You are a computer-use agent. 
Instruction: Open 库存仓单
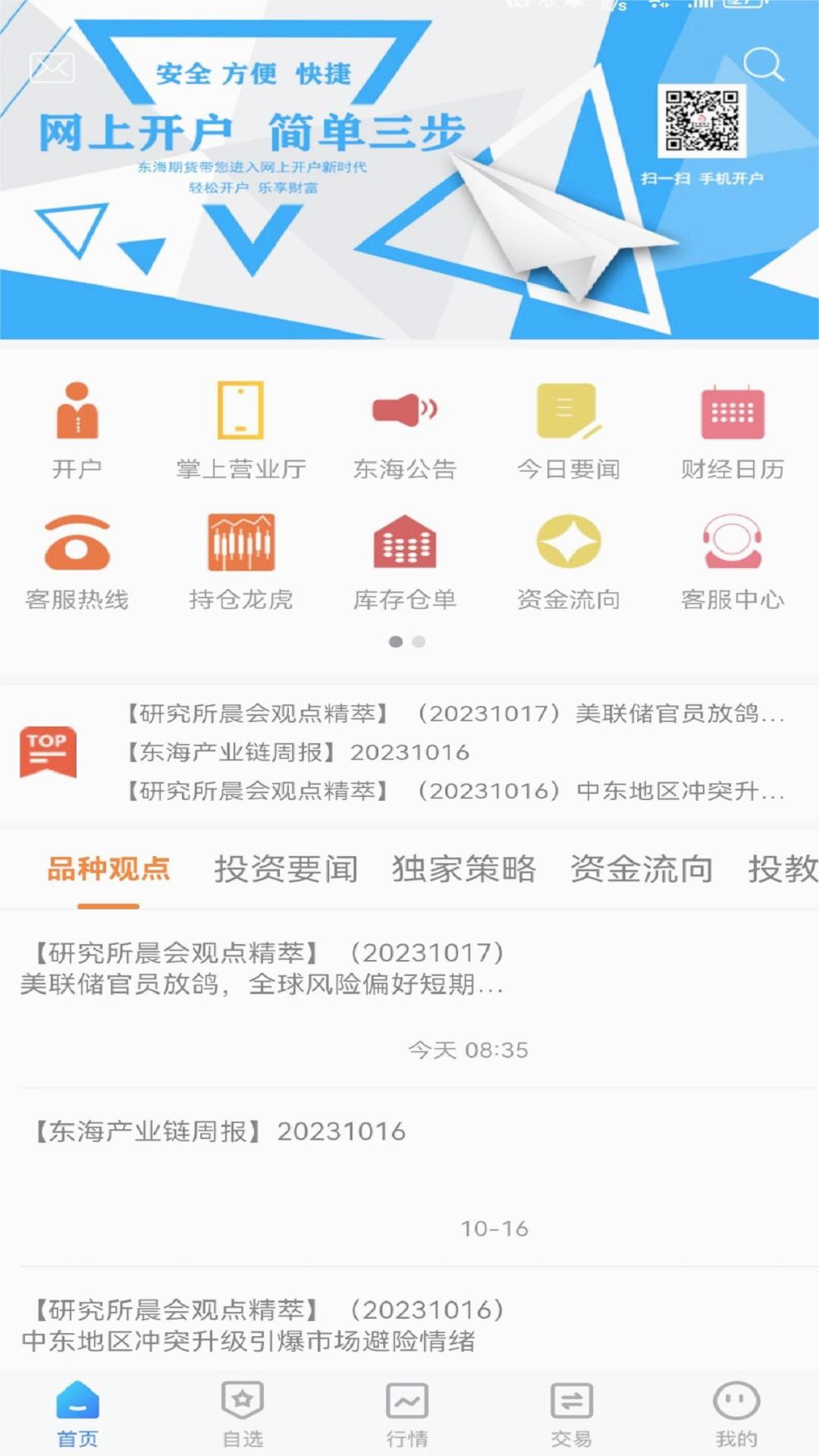pyautogui.click(x=405, y=562)
